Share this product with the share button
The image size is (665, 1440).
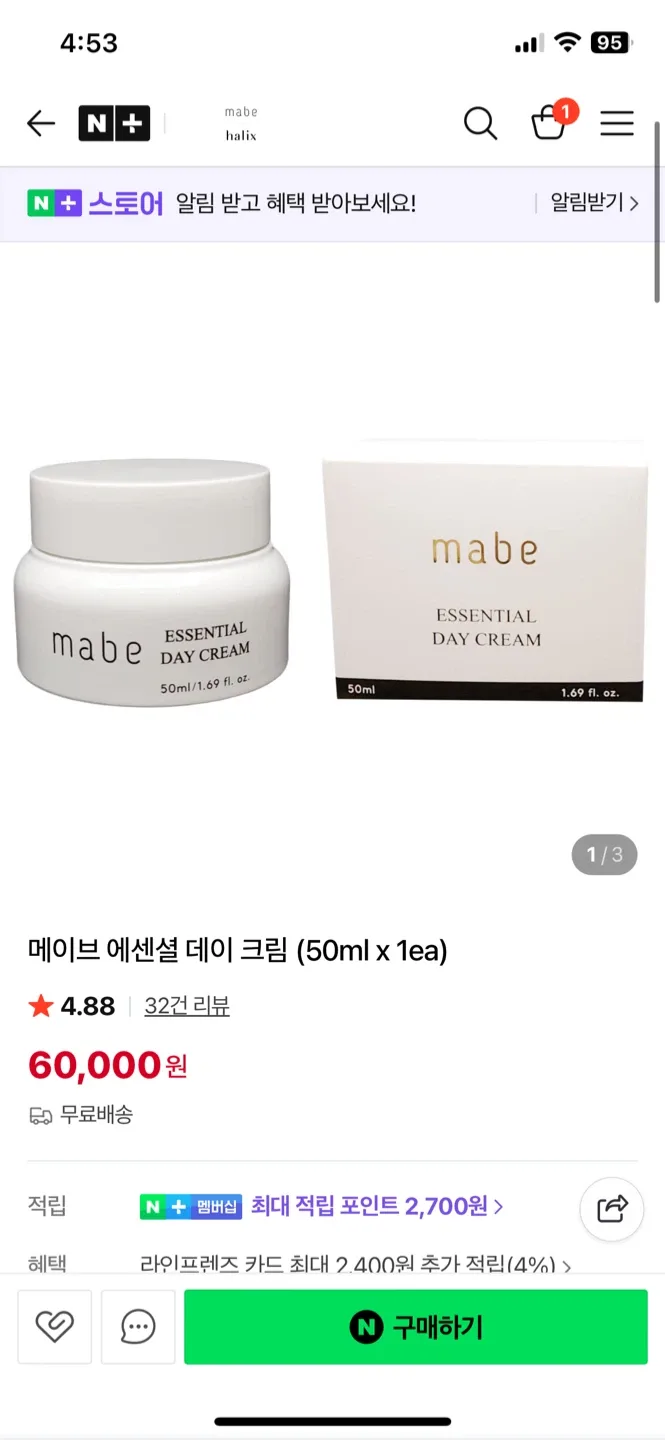click(x=611, y=1209)
